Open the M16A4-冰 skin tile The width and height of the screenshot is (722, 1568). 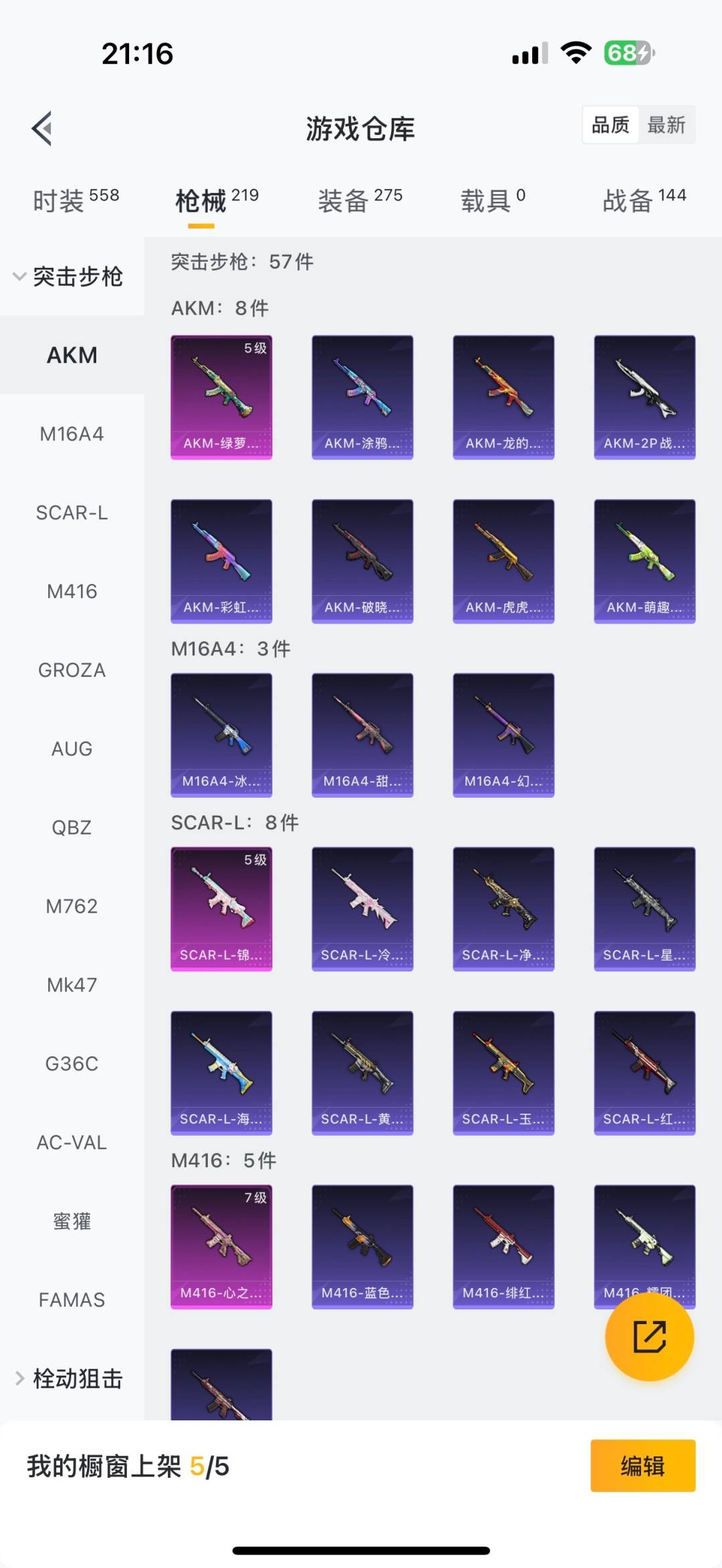221,735
